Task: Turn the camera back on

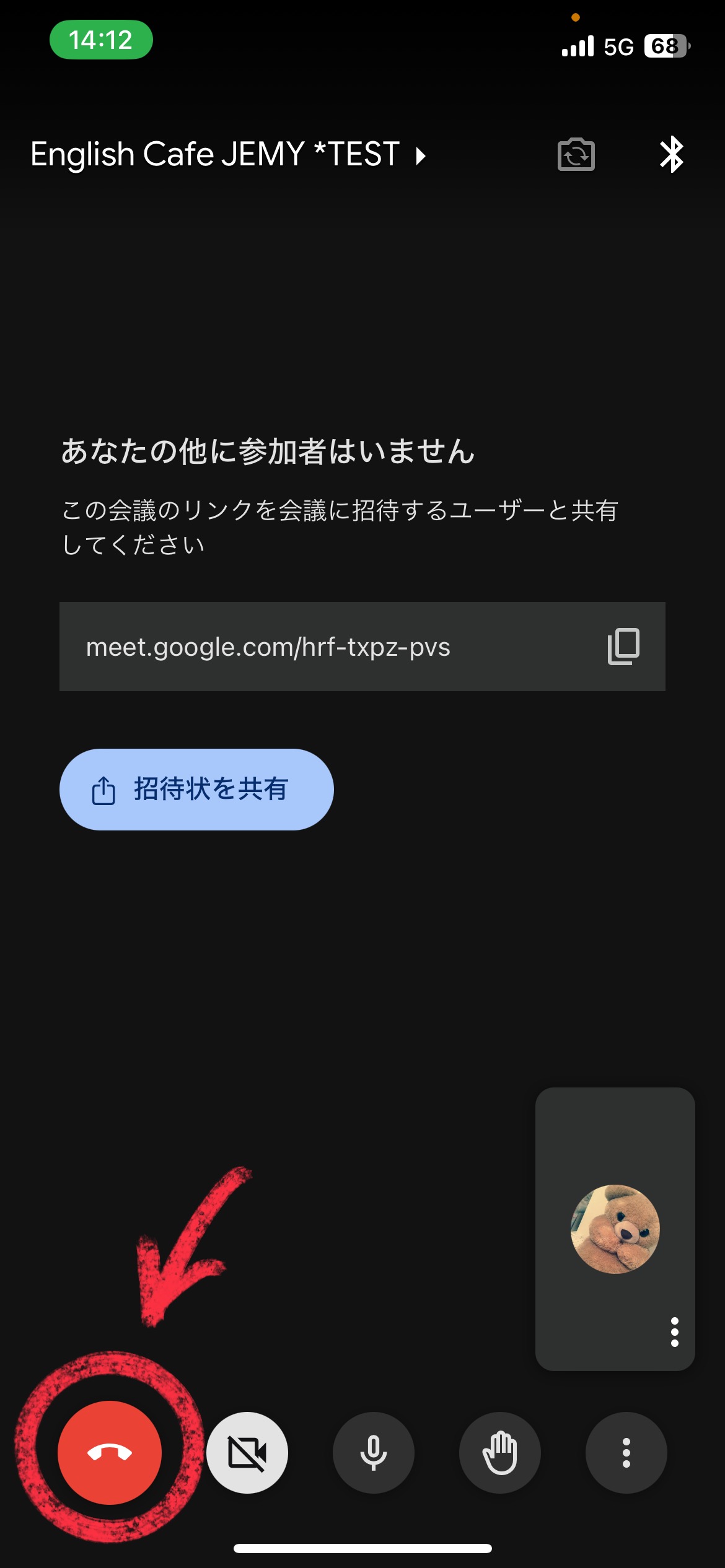Action: [x=247, y=1453]
